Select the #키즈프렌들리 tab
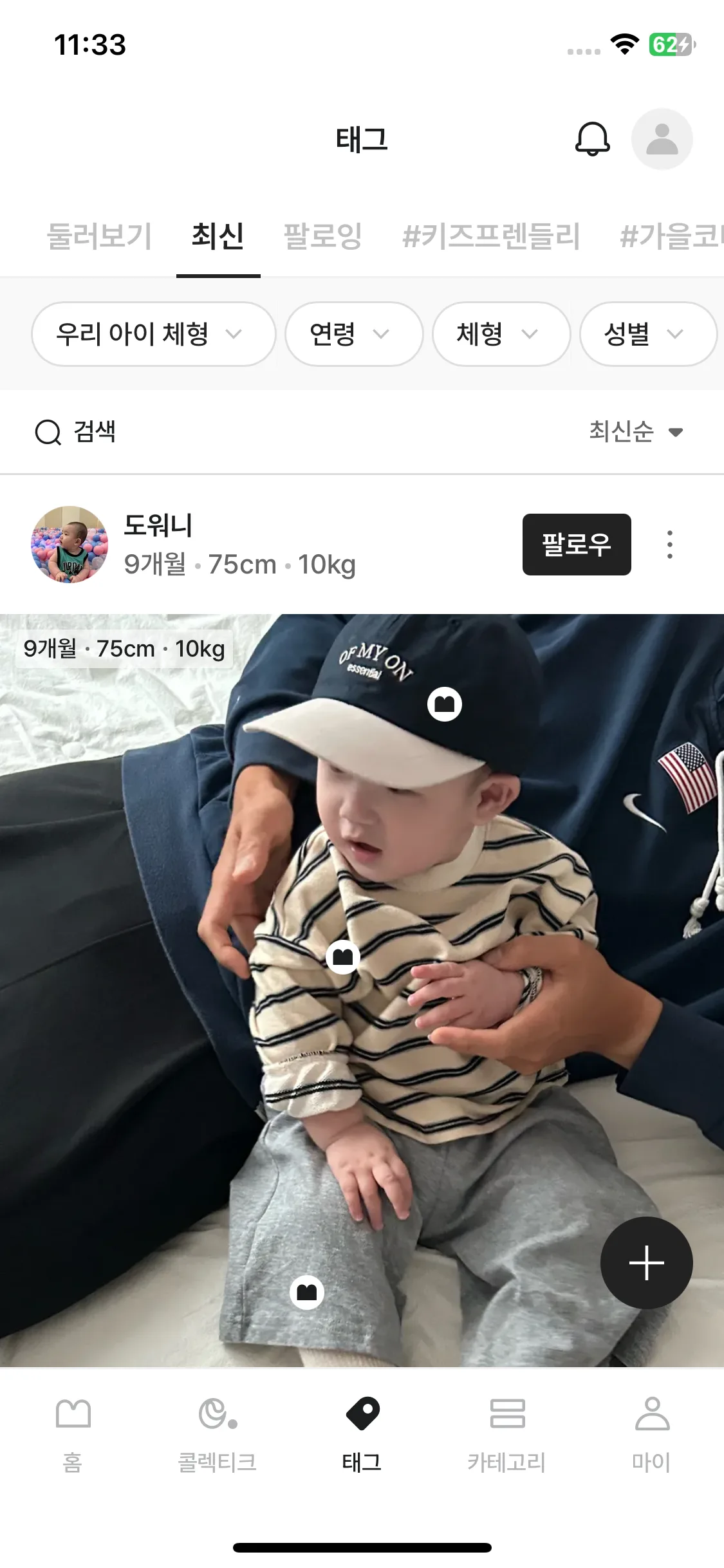724x1568 pixels. click(491, 236)
